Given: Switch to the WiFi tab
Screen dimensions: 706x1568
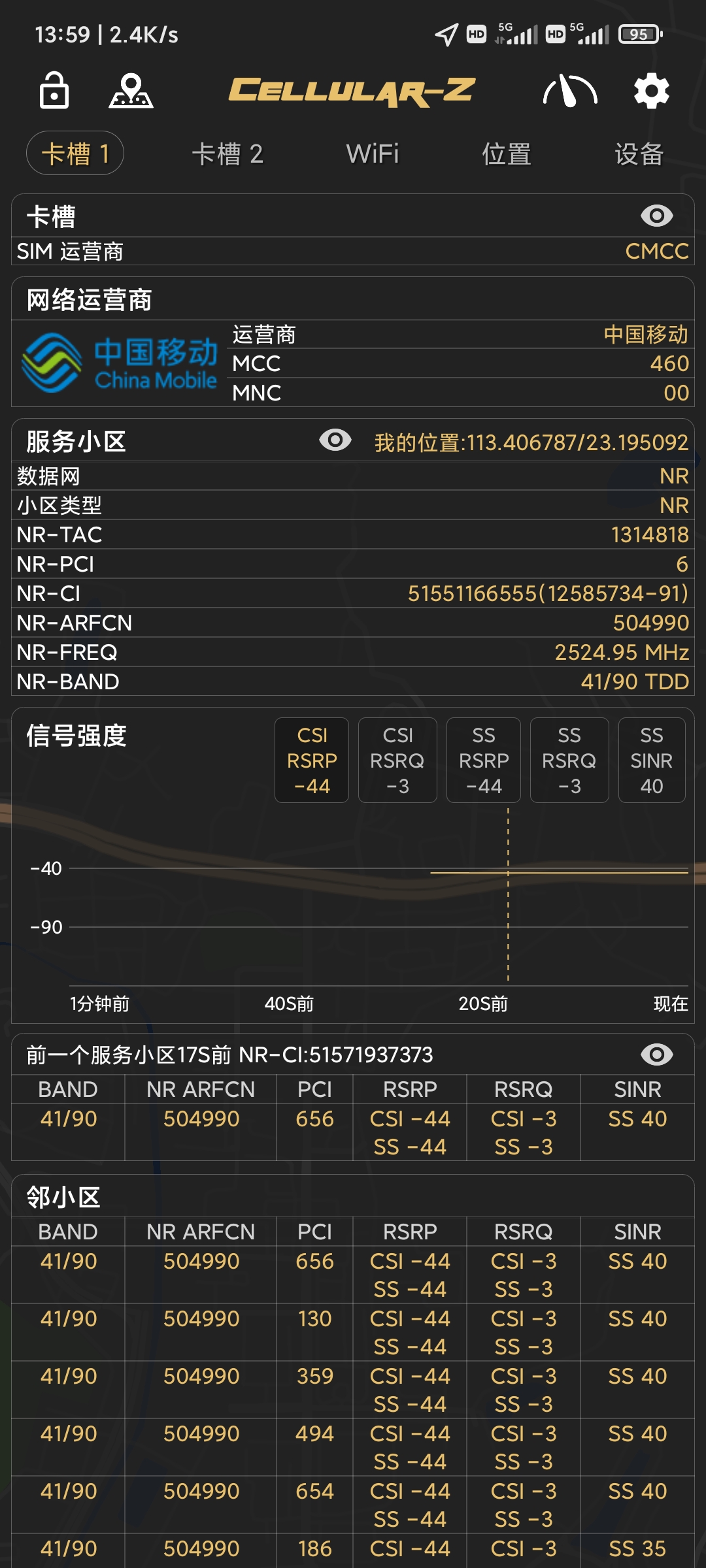Looking at the screenshot, I should point(373,154).
